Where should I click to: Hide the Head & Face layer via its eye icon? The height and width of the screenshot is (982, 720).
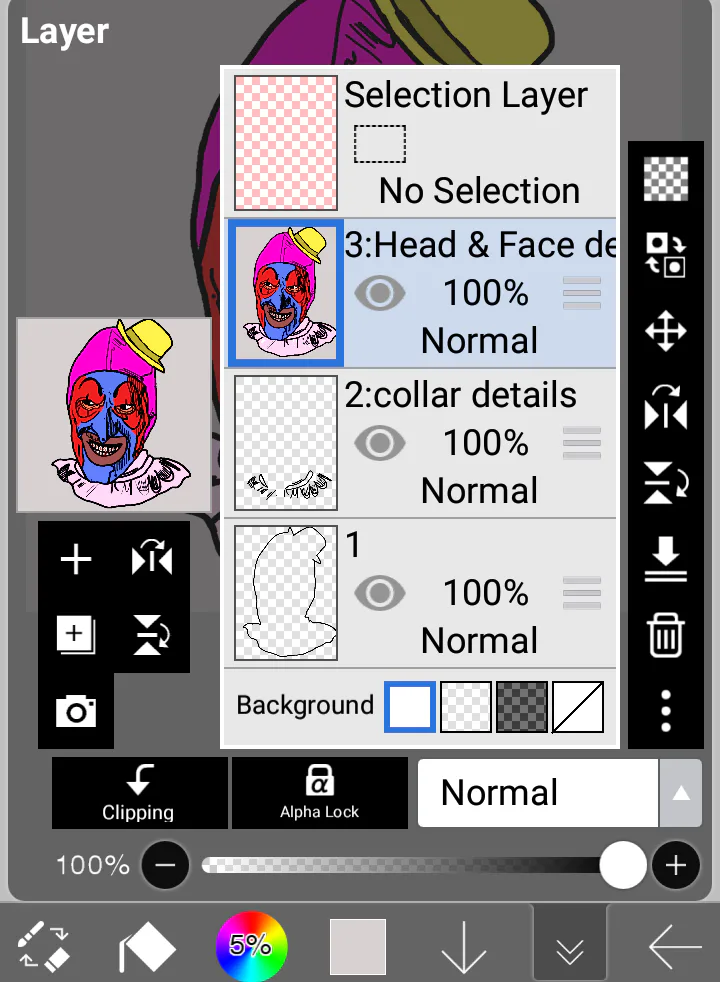click(379, 292)
